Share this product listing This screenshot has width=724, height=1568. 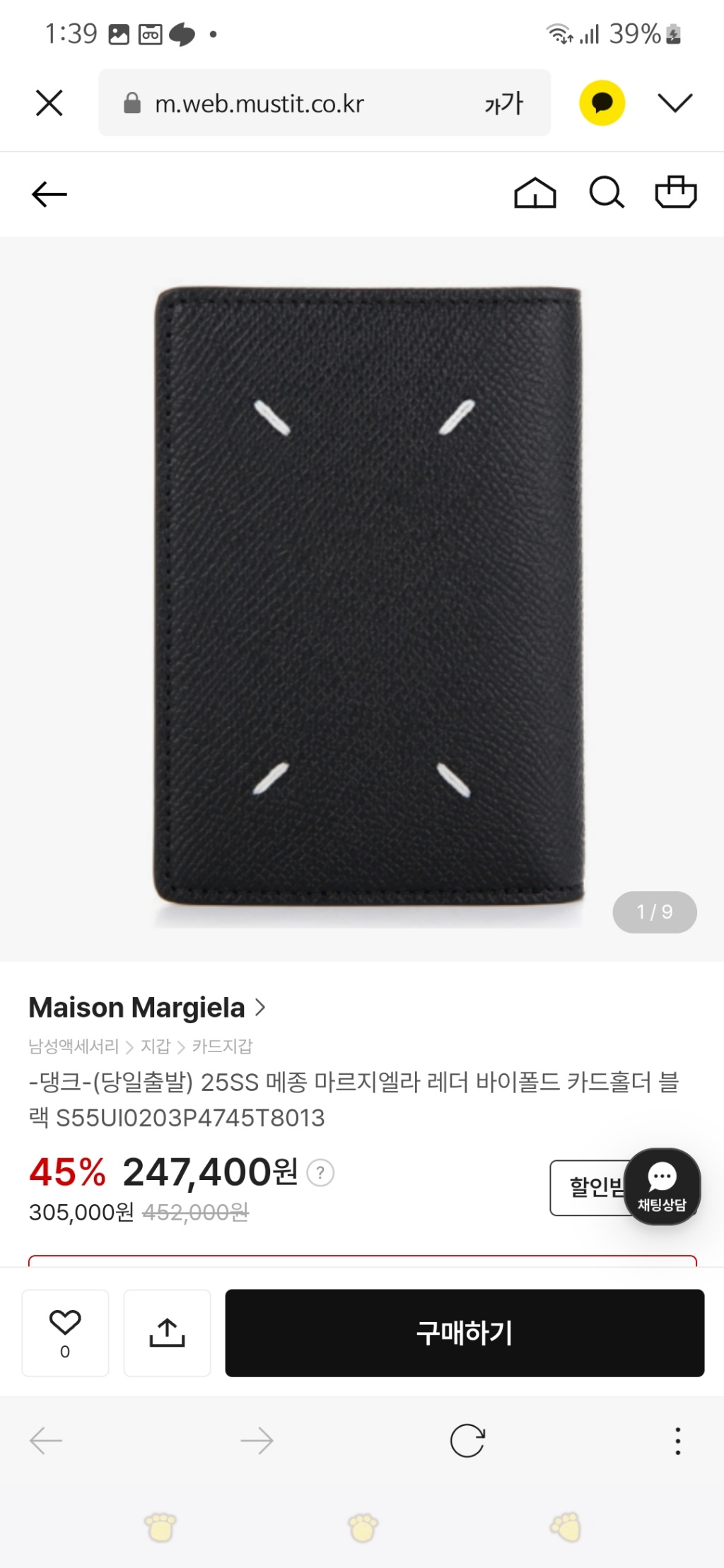click(167, 1332)
